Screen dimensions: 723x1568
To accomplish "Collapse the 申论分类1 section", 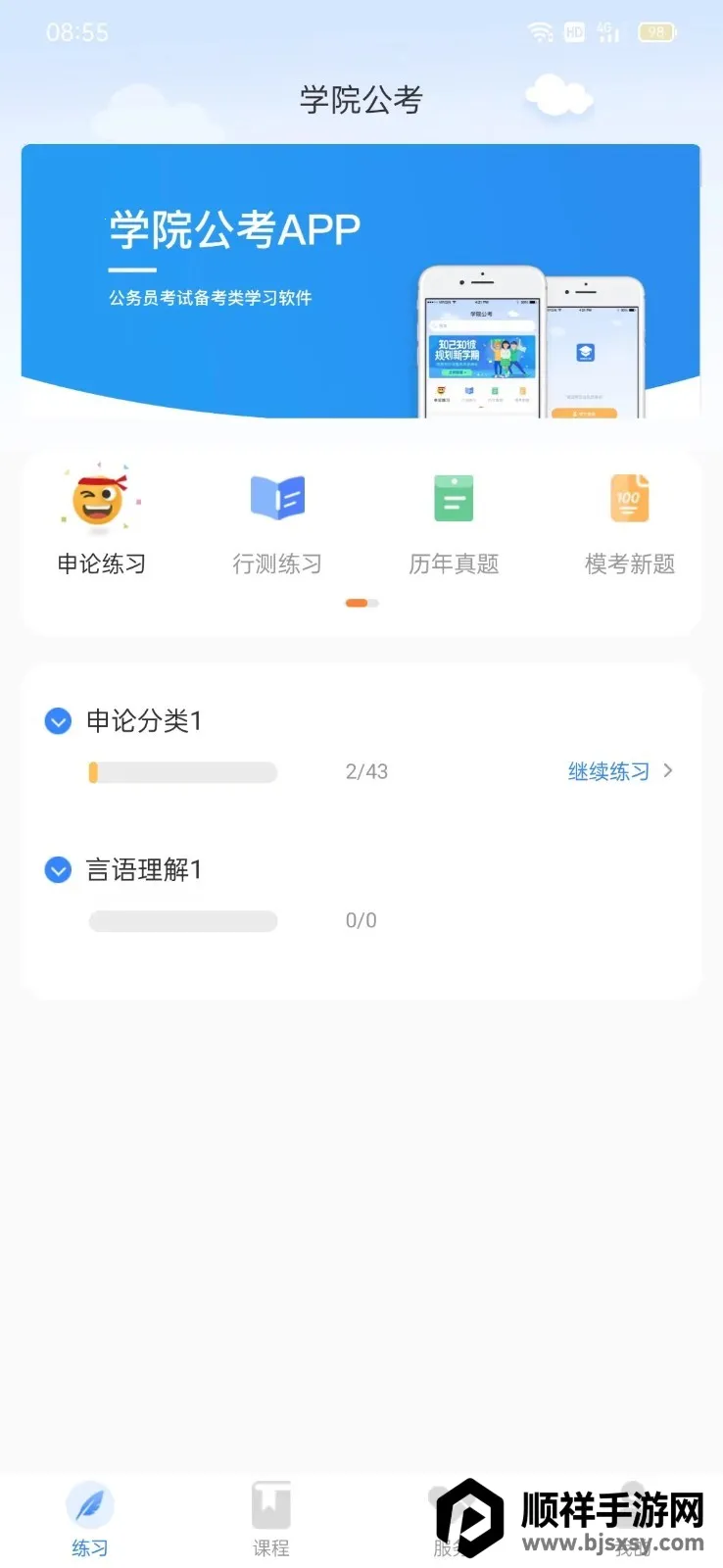I will 59,721.
